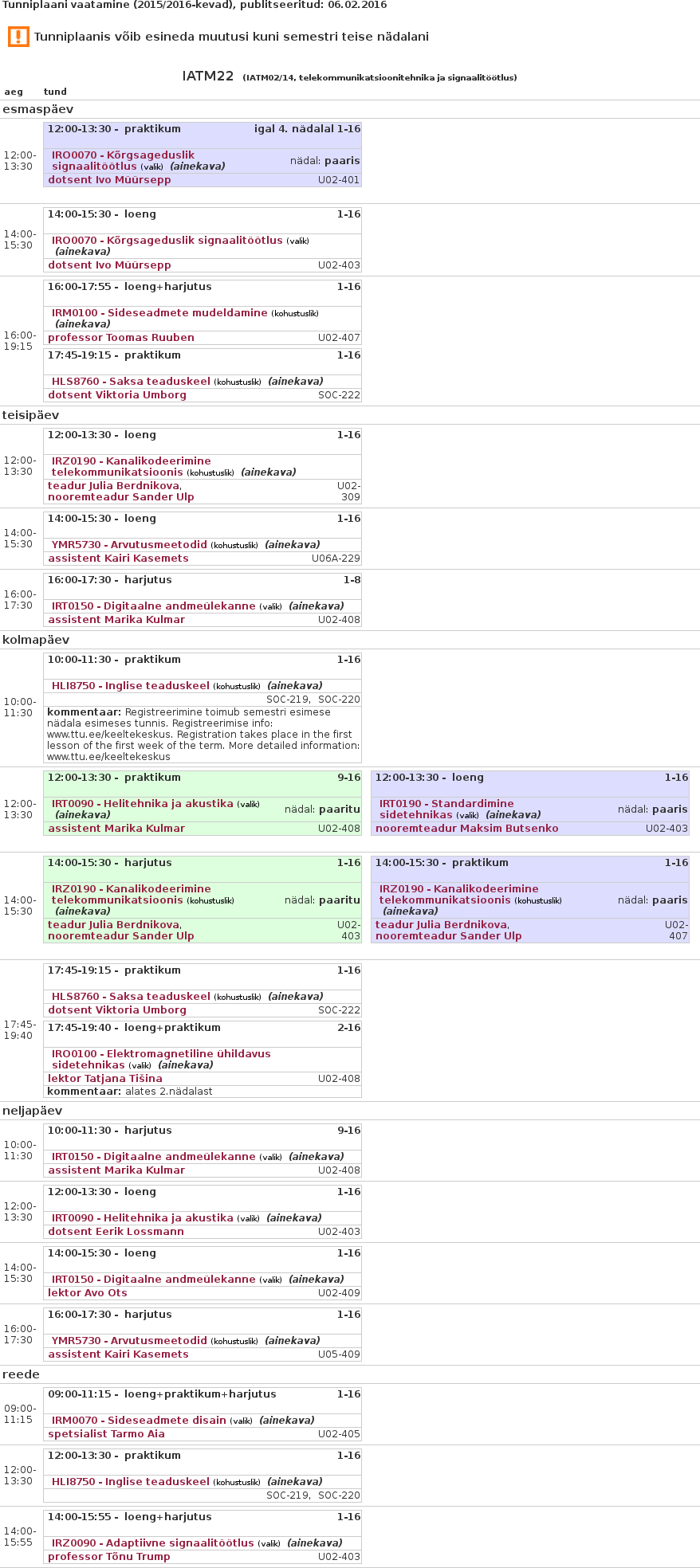
Task: Open ainekava for IRM0070 Sideseadmete disain
Action: [287, 1421]
